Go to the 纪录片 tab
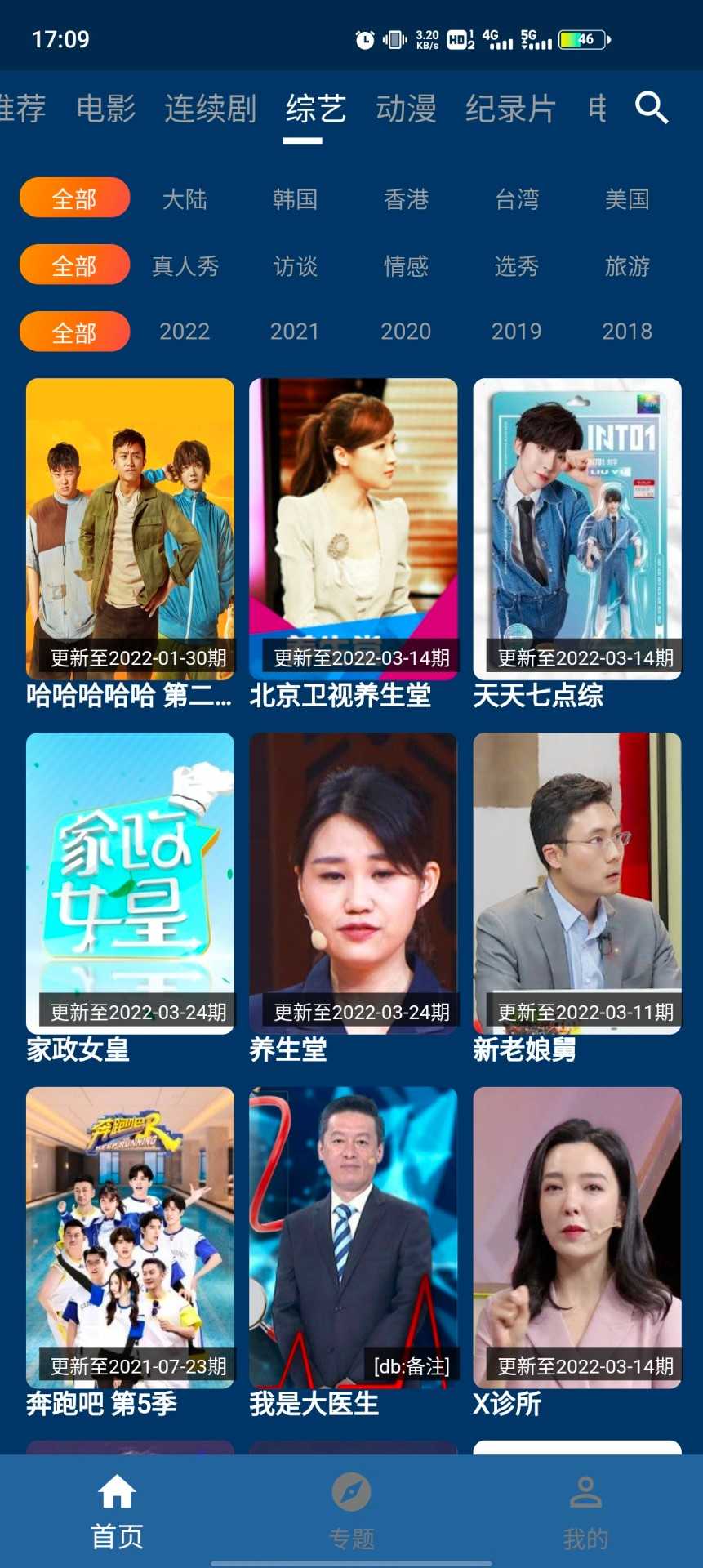The height and width of the screenshot is (1568, 703). click(x=510, y=109)
